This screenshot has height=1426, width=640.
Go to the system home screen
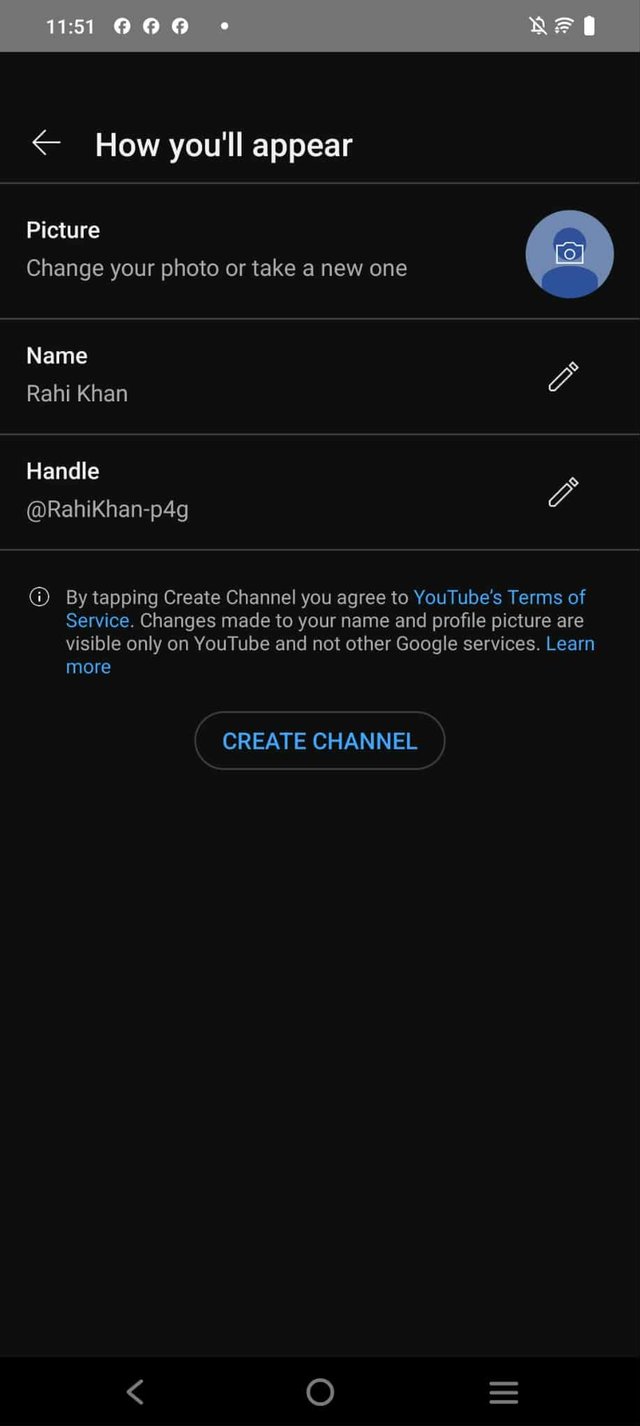320,1391
